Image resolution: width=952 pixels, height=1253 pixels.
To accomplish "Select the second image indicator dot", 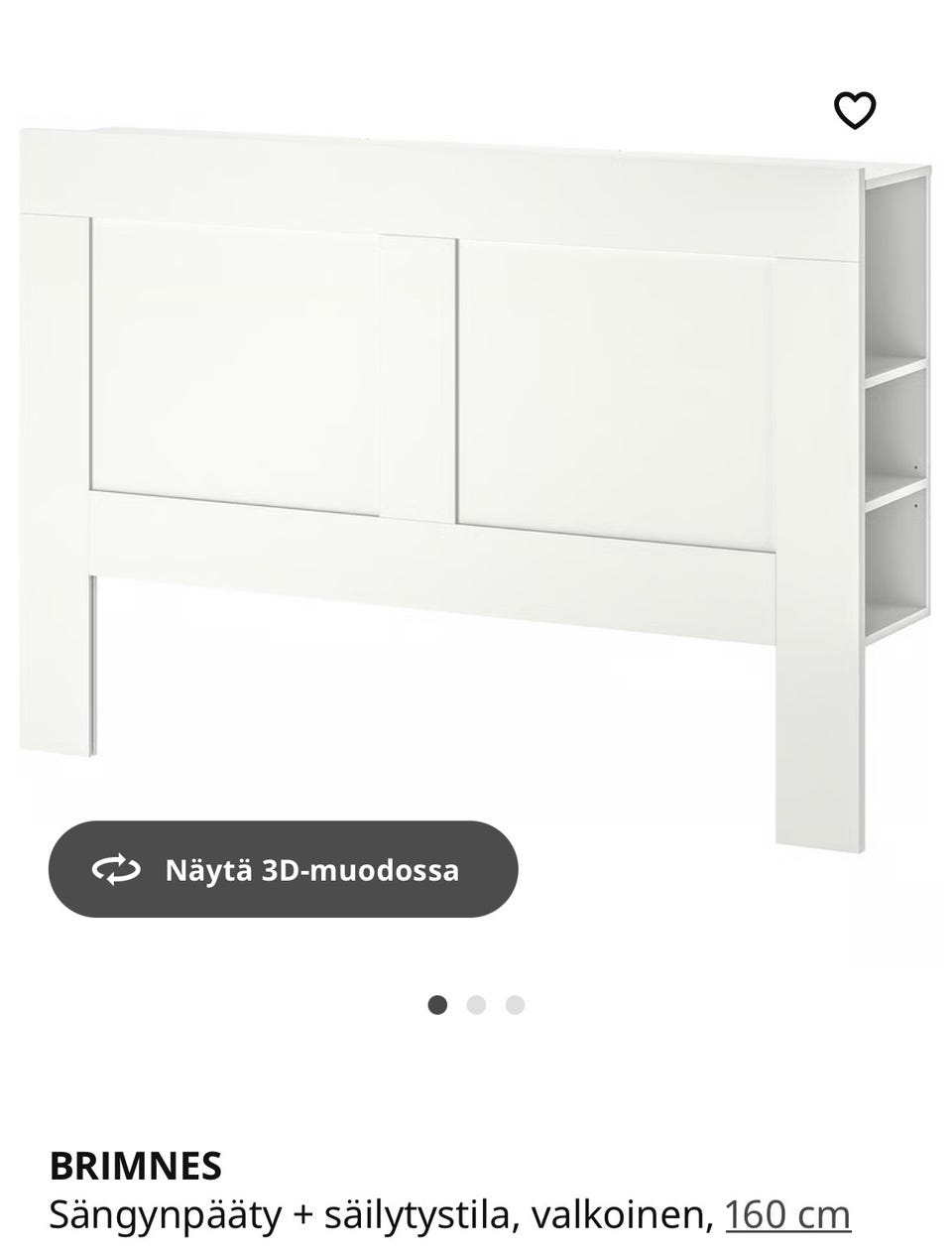I will pos(476,1005).
